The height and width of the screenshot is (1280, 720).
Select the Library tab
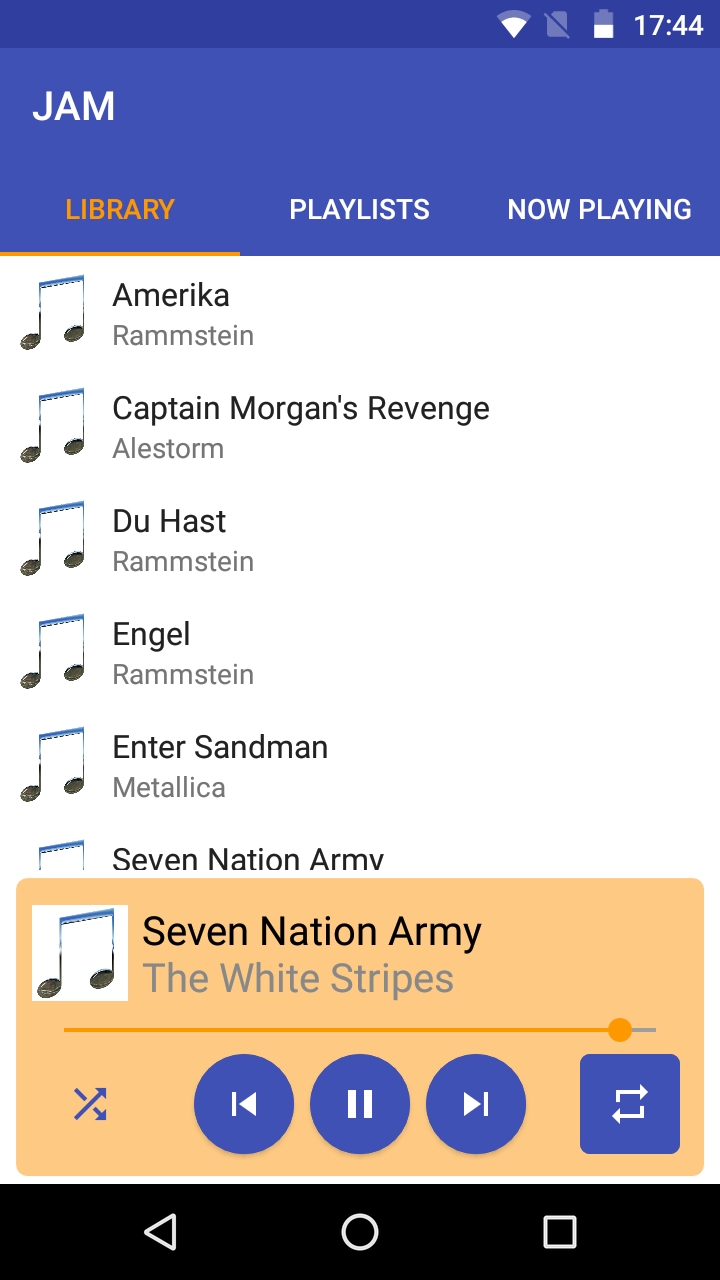point(120,209)
